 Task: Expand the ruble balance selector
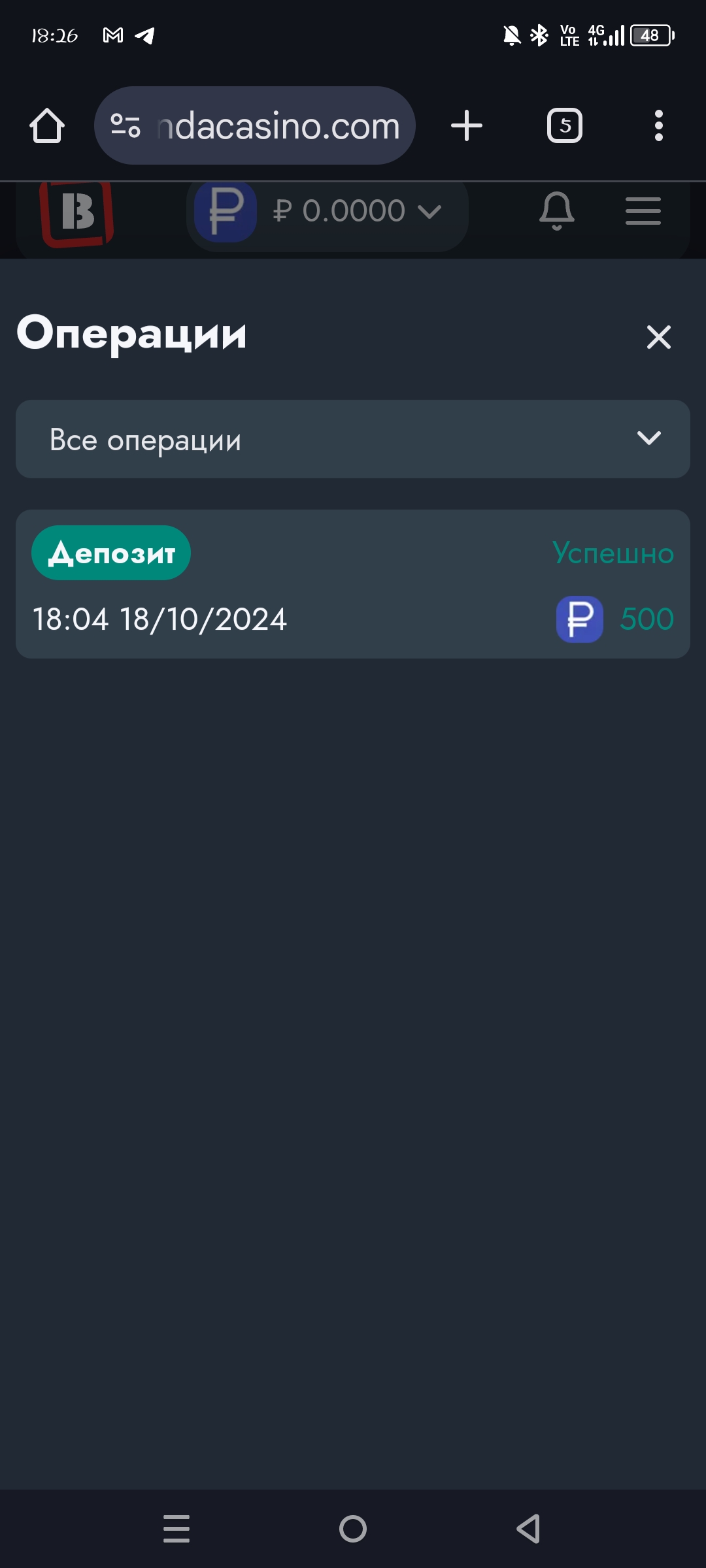[328, 212]
